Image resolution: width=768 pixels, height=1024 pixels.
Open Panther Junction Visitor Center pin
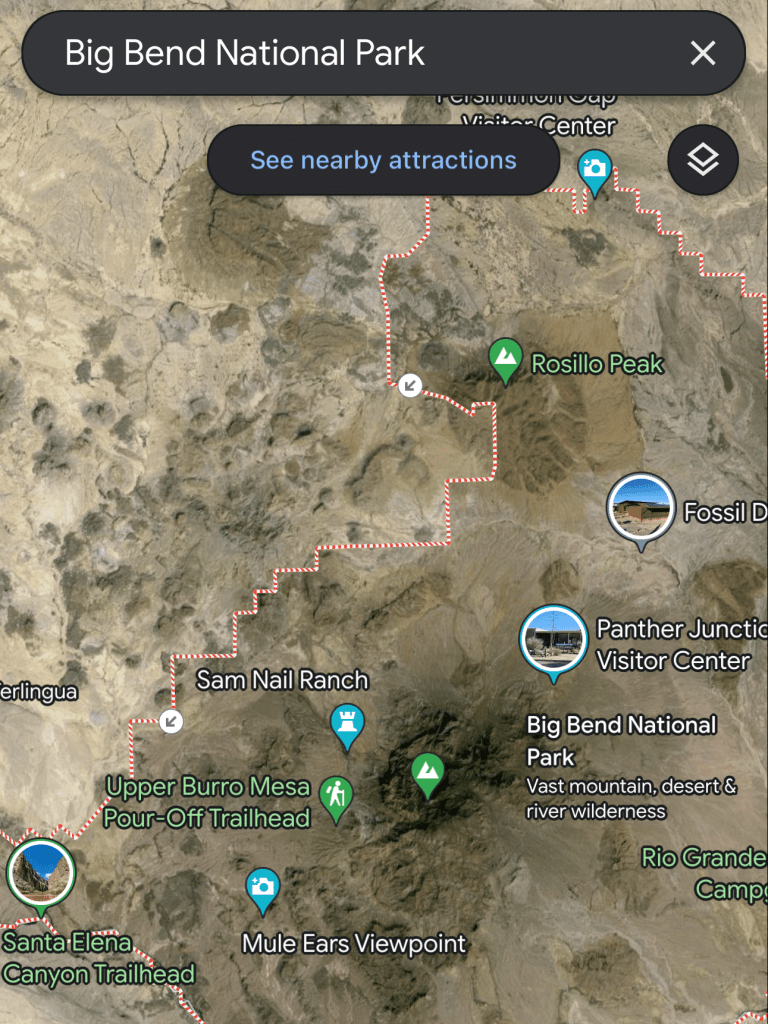click(x=552, y=640)
